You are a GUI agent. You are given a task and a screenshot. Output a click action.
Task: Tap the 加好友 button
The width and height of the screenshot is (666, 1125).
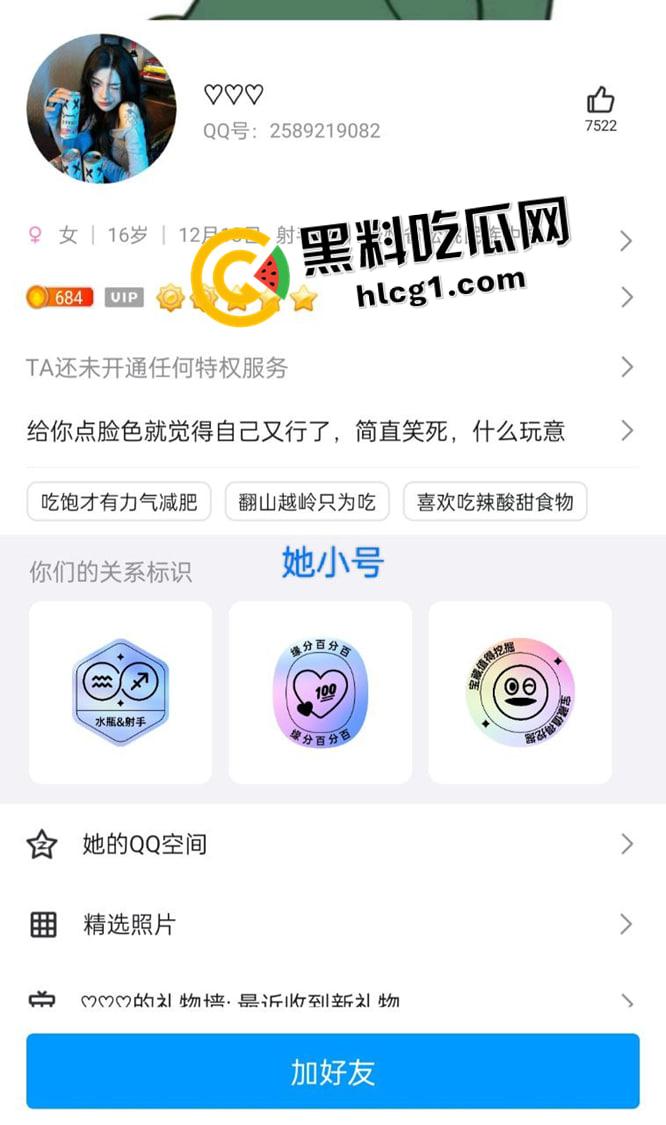(x=332, y=1072)
